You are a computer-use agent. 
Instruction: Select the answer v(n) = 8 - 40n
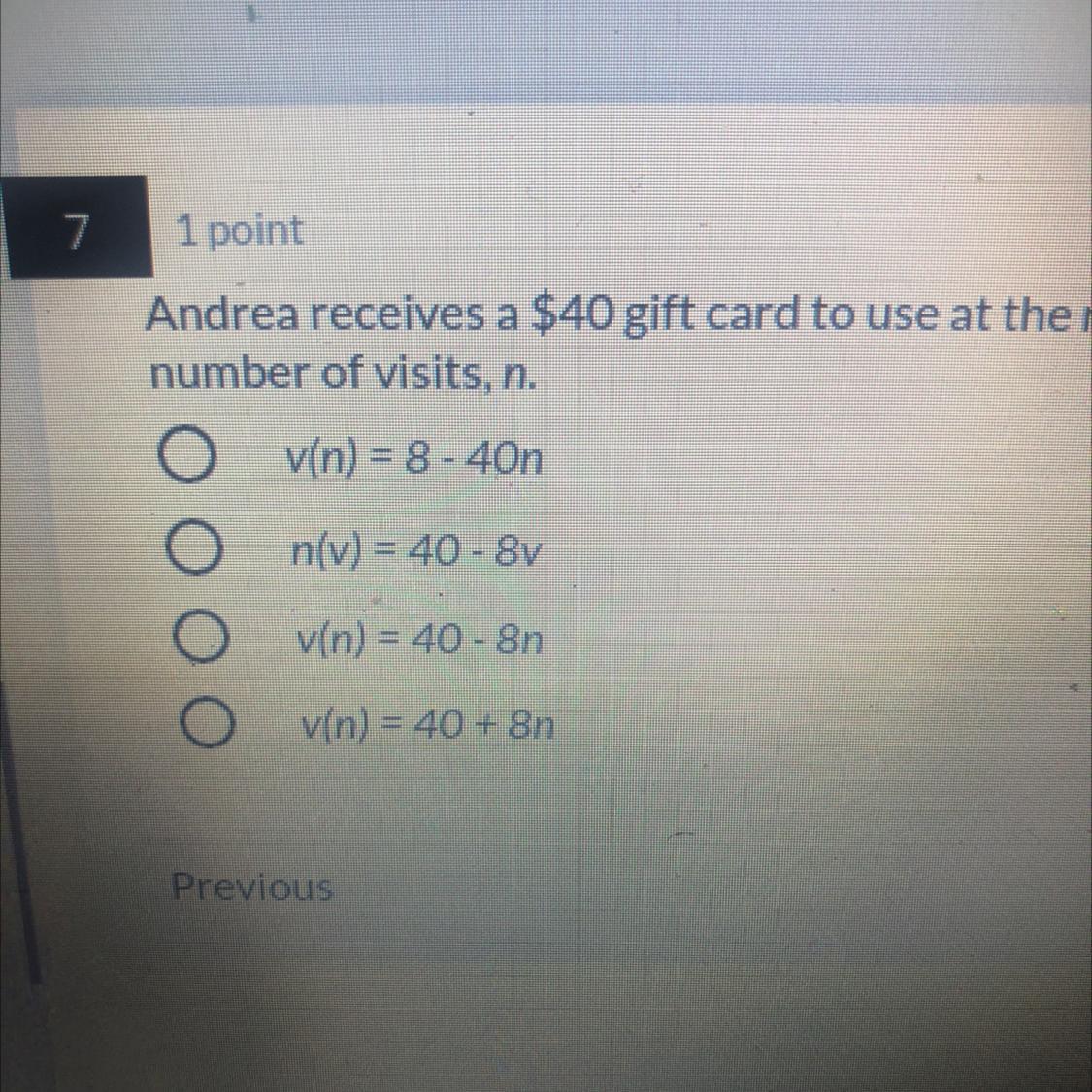[188, 460]
